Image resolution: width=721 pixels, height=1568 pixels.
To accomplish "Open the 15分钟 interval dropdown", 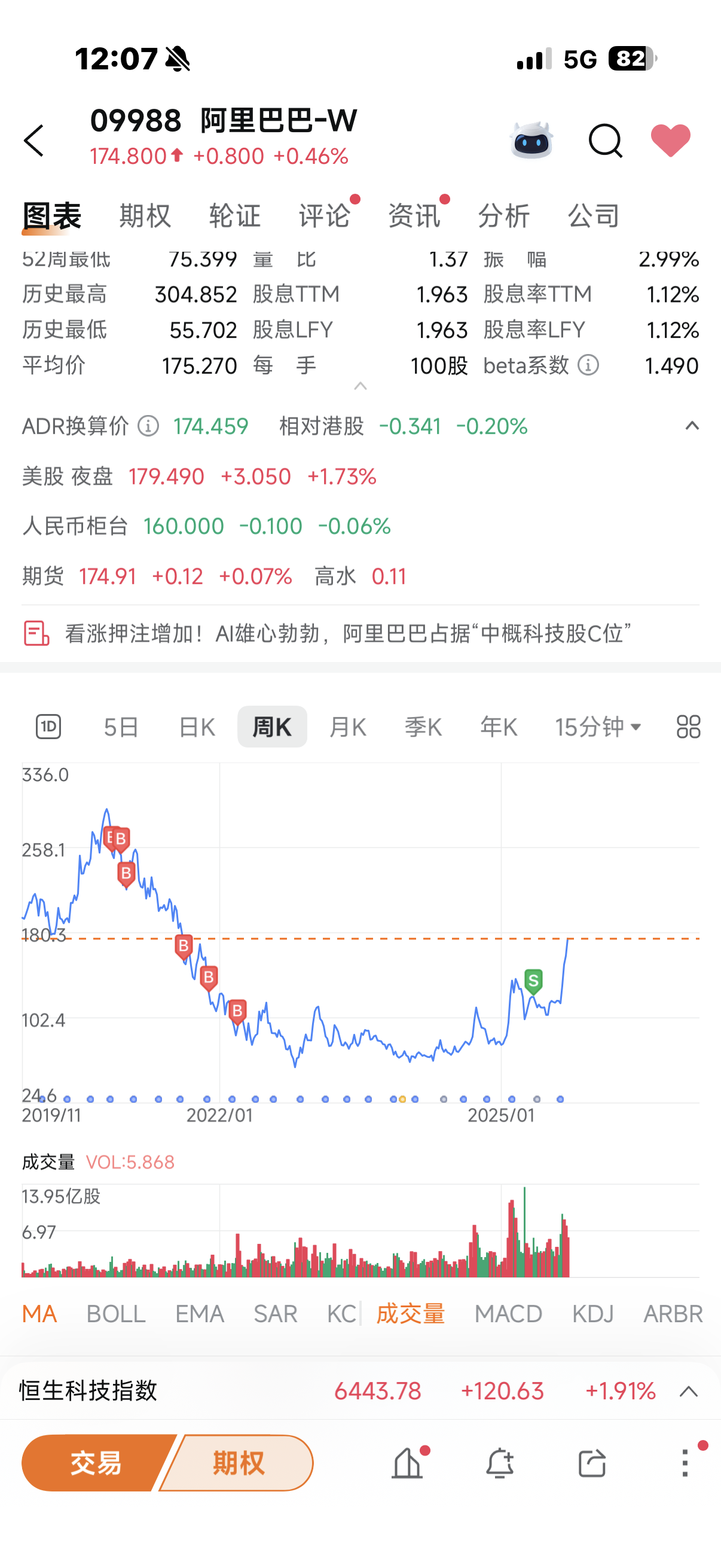I will click(597, 727).
